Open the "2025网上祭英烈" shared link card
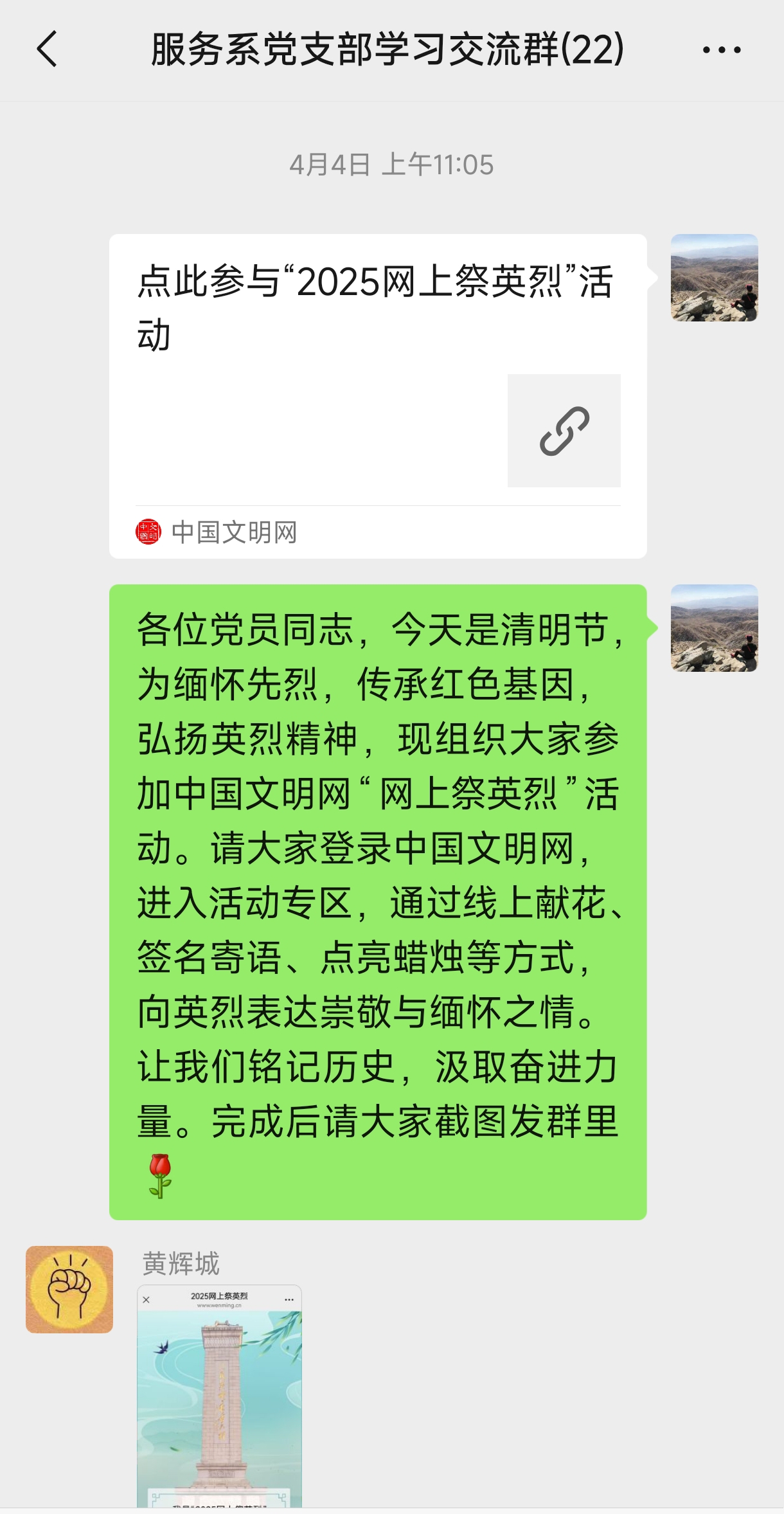Viewport: 784px width, 1514px height. (x=378, y=396)
